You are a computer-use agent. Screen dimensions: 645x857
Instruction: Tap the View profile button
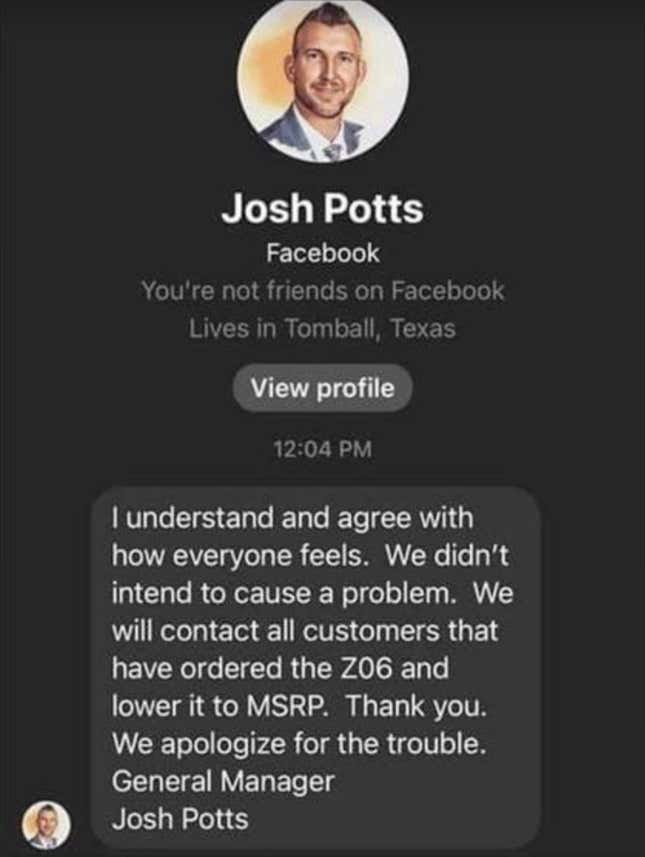click(x=322, y=388)
